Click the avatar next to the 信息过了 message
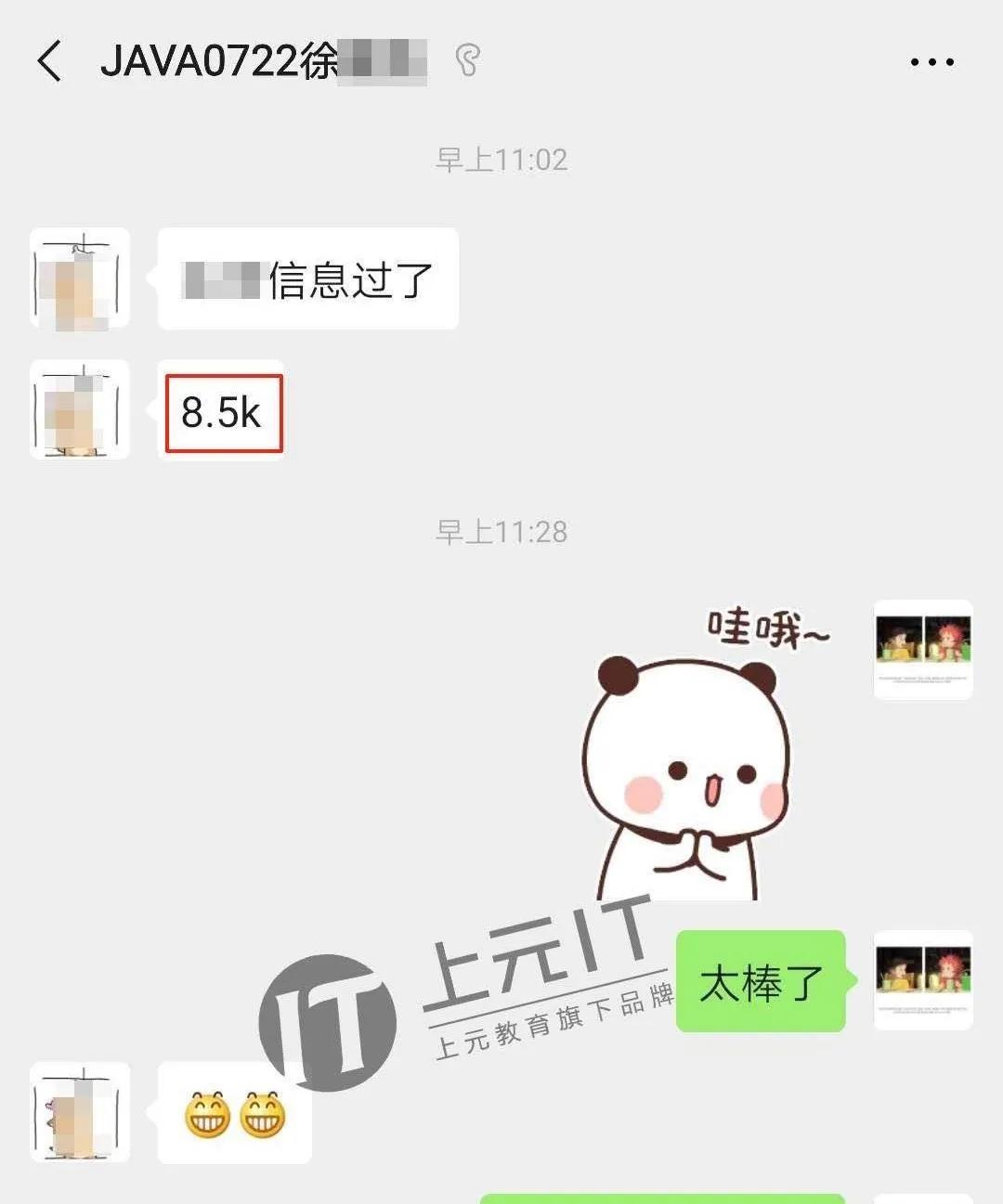 pos(80,278)
